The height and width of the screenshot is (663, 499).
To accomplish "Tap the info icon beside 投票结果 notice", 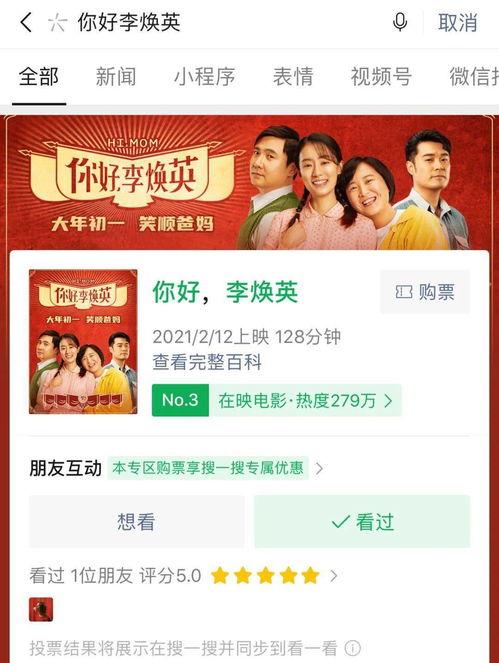I will [x=353, y=647].
